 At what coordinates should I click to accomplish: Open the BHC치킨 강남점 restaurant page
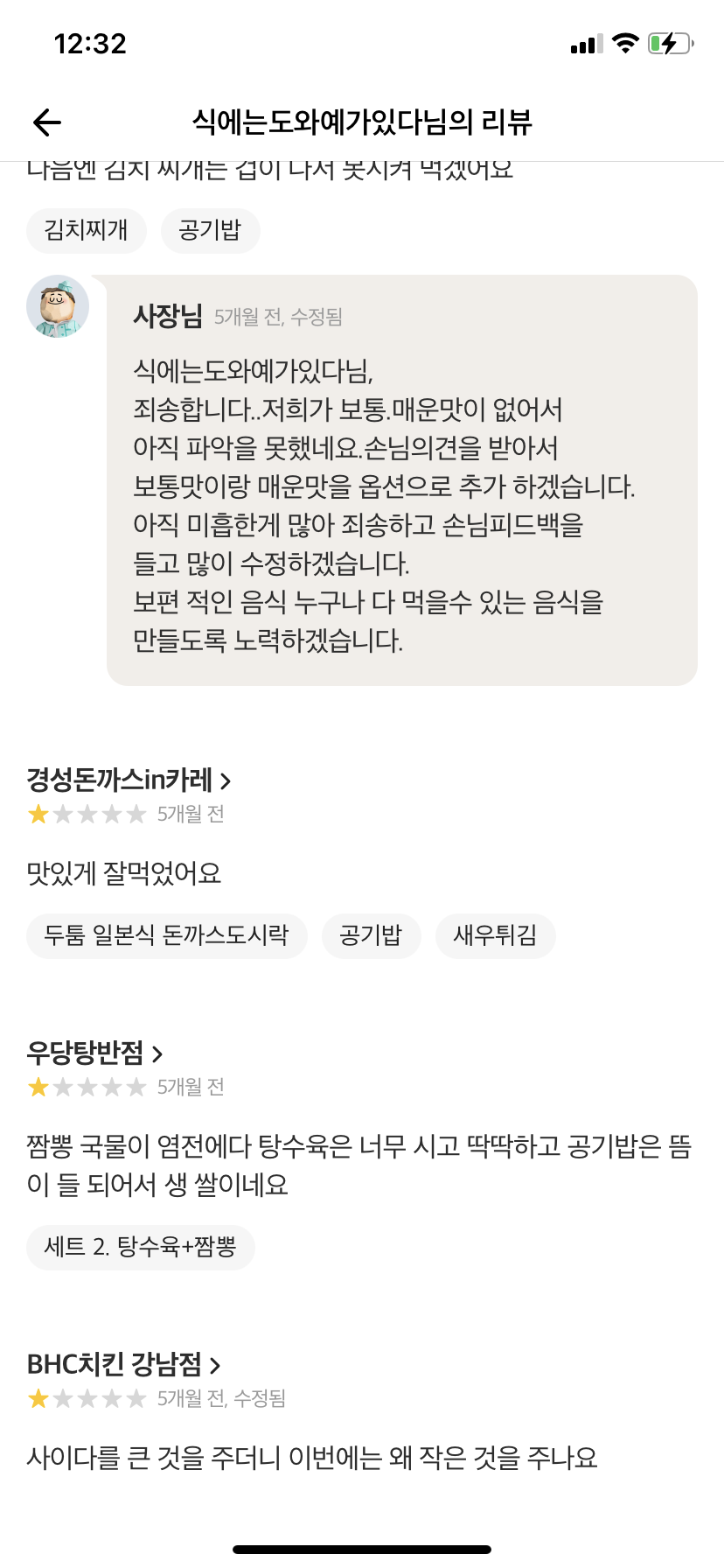pos(123,1364)
